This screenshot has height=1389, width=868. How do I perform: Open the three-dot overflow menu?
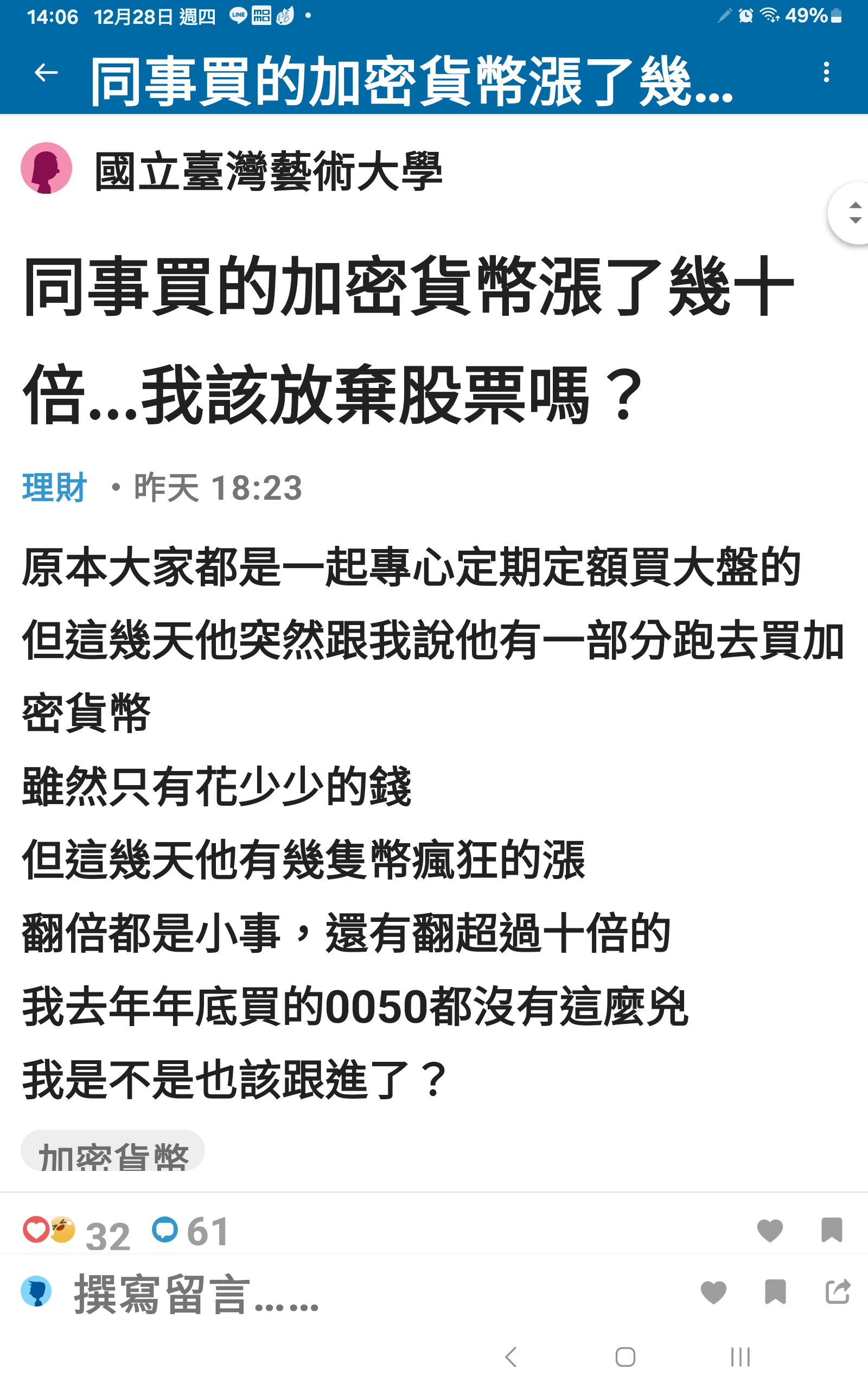pos(826,72)
